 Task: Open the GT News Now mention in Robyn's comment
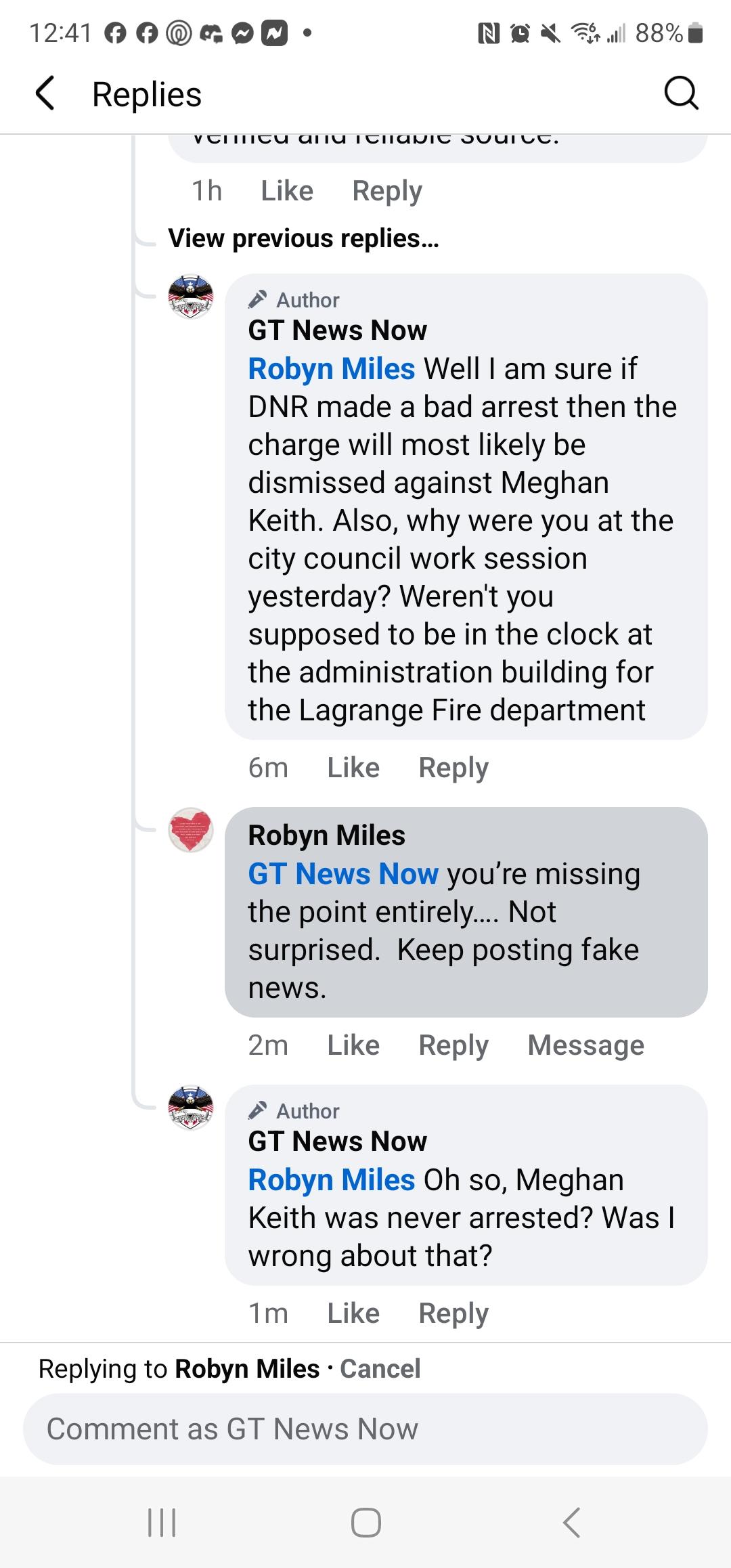(x=342, y=874)
